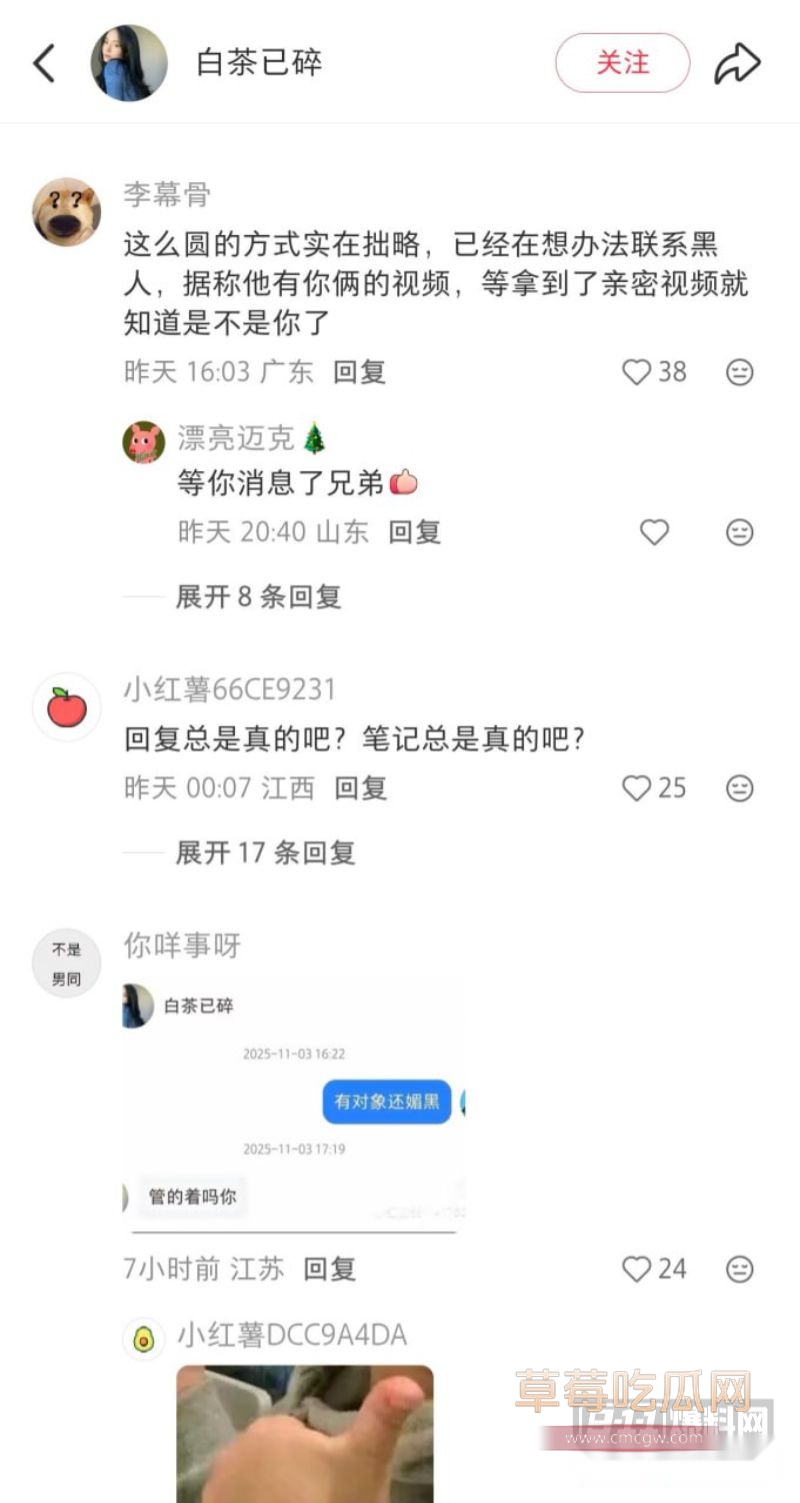Open the share menu for this post
The height and width of the screenshot is (1503, 800).
(738, 62)
